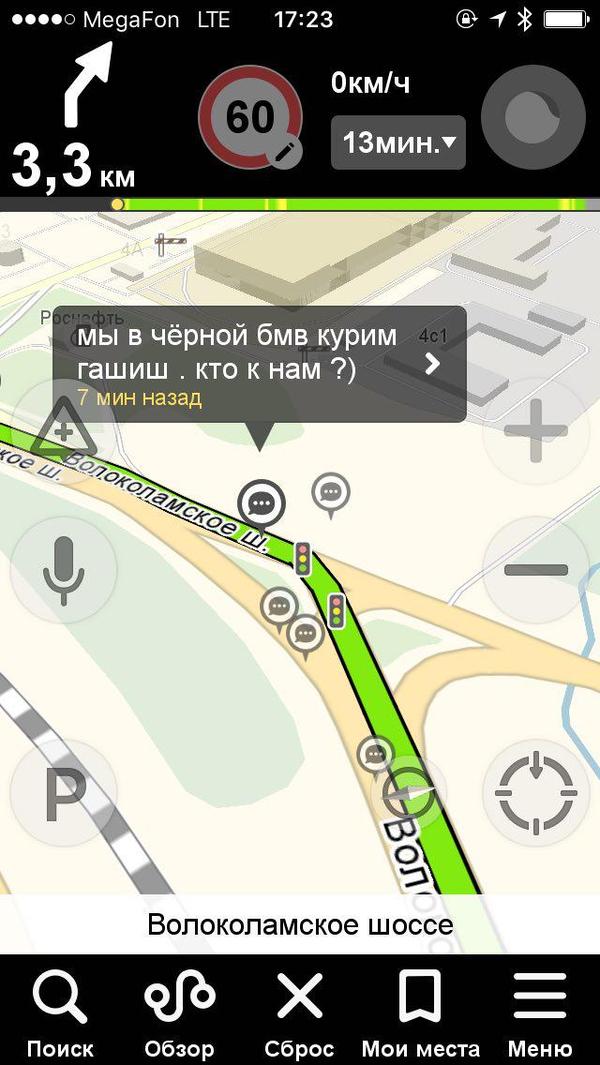
Task: Edit the 60 speed limit sign
Action: [x=251, y=119]
